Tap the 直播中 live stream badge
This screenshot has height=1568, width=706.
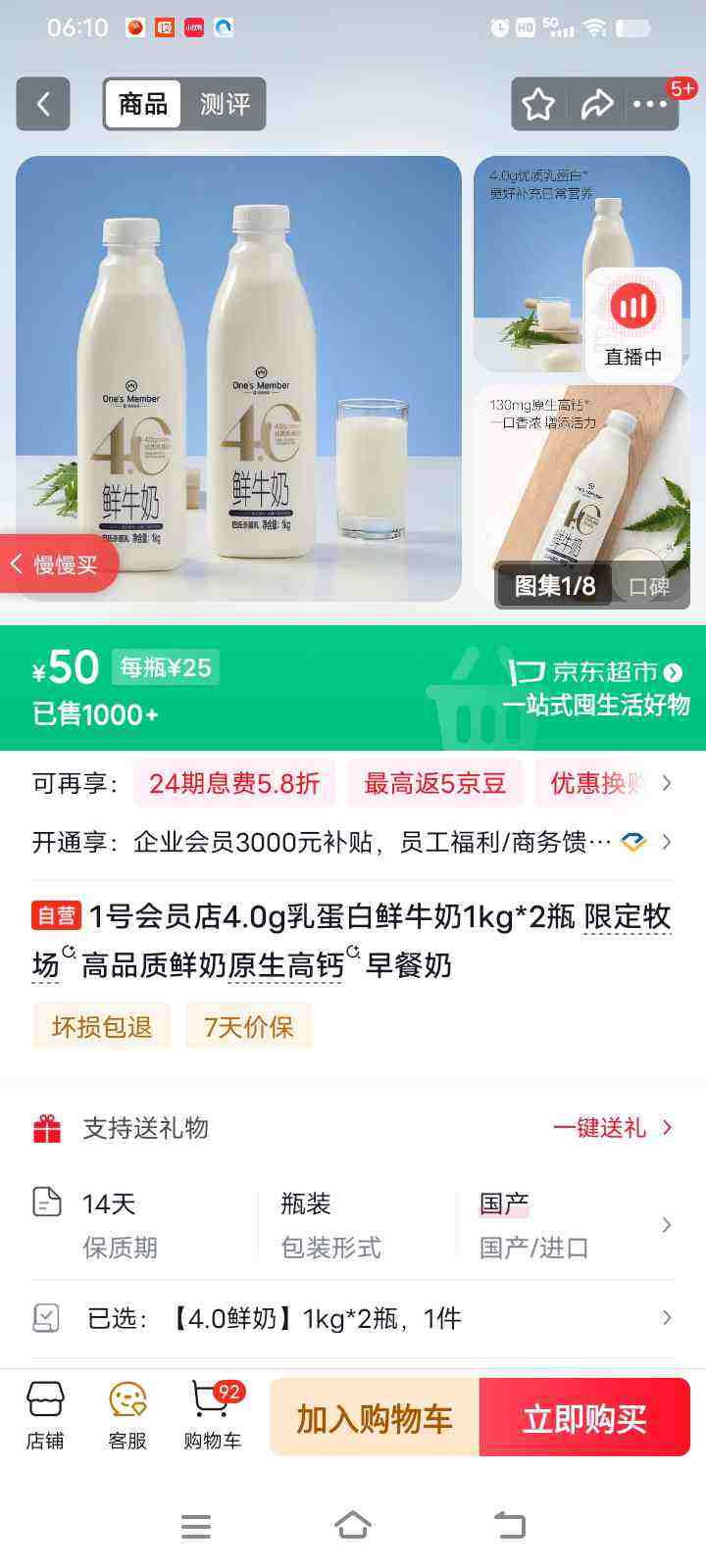click(633, 323)
